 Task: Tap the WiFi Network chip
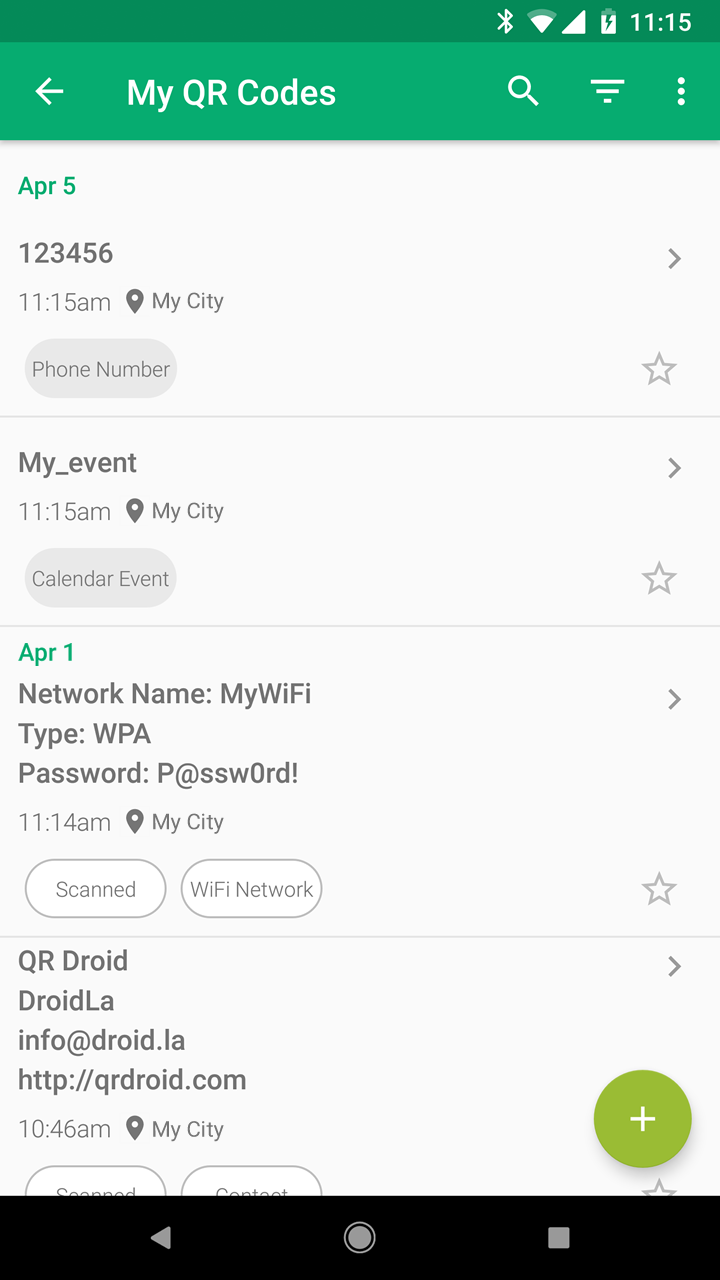tap(251, 889)
